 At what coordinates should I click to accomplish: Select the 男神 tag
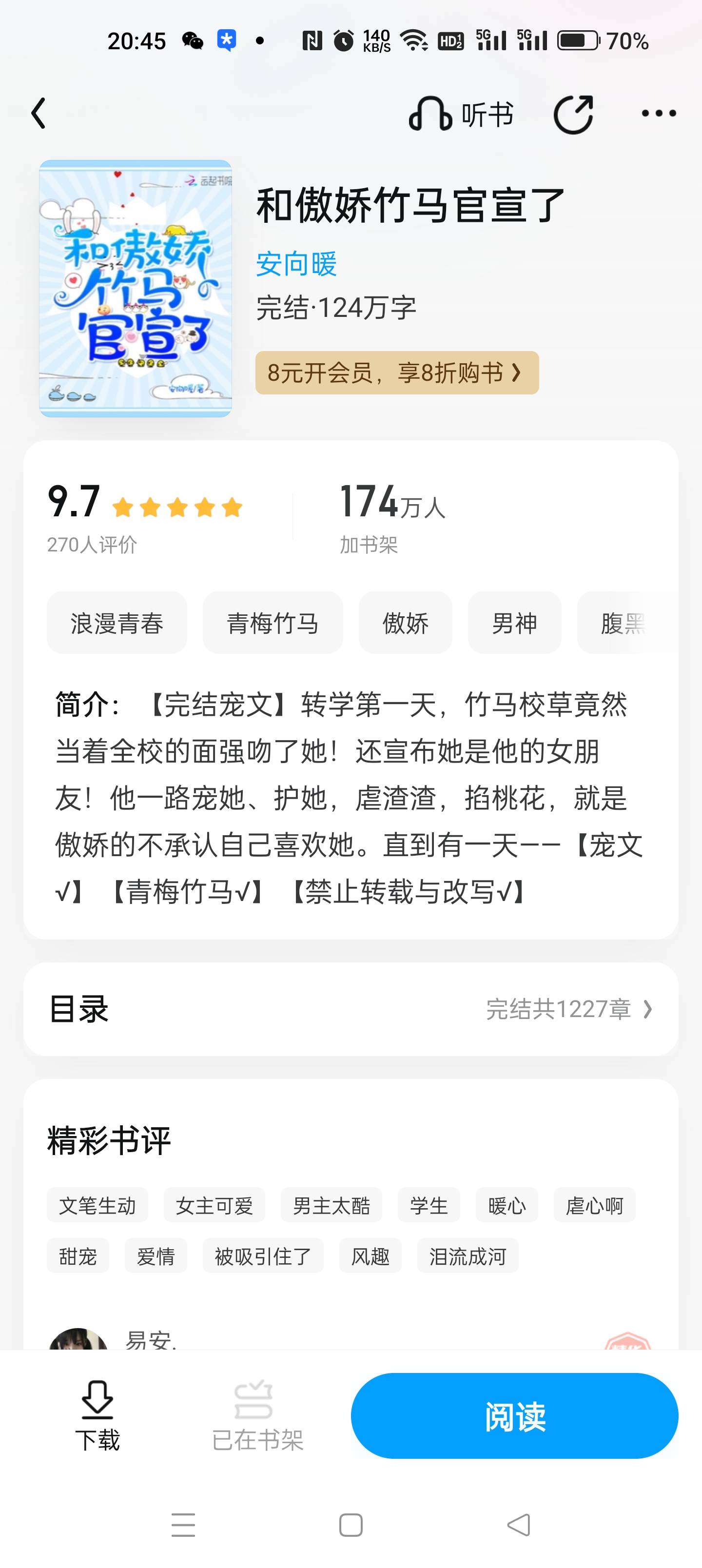click(x=514, y=623)
